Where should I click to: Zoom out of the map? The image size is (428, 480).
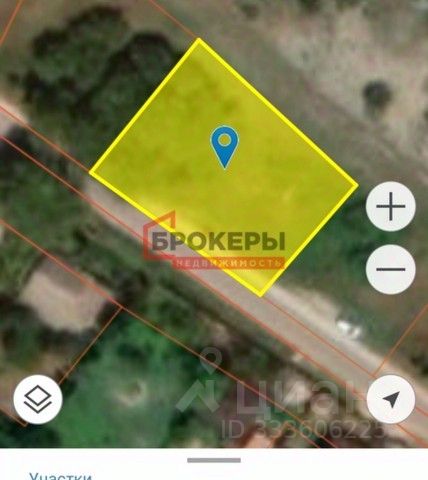(391, 269)
